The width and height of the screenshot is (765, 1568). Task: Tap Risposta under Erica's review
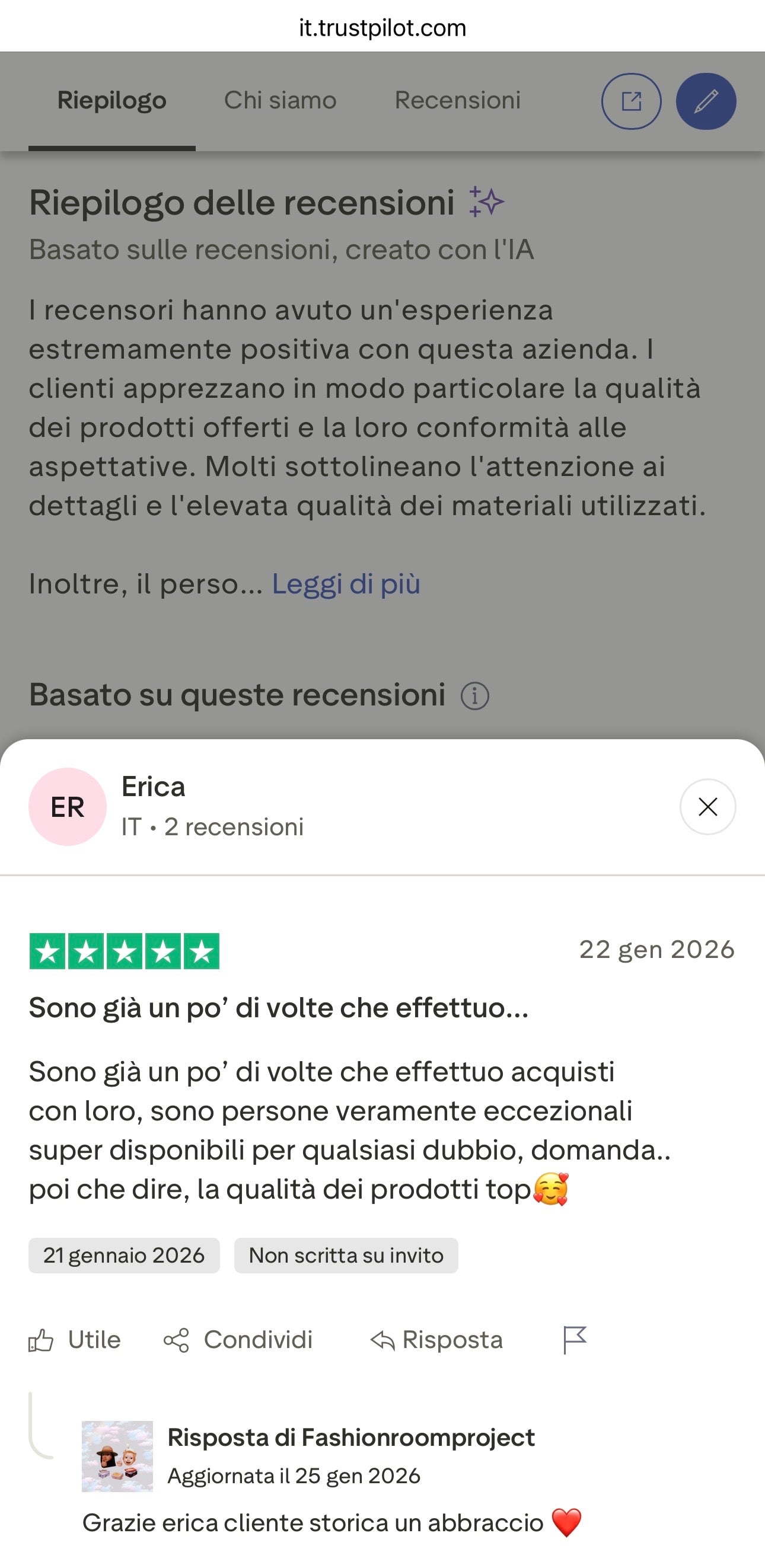[436, 1340]
